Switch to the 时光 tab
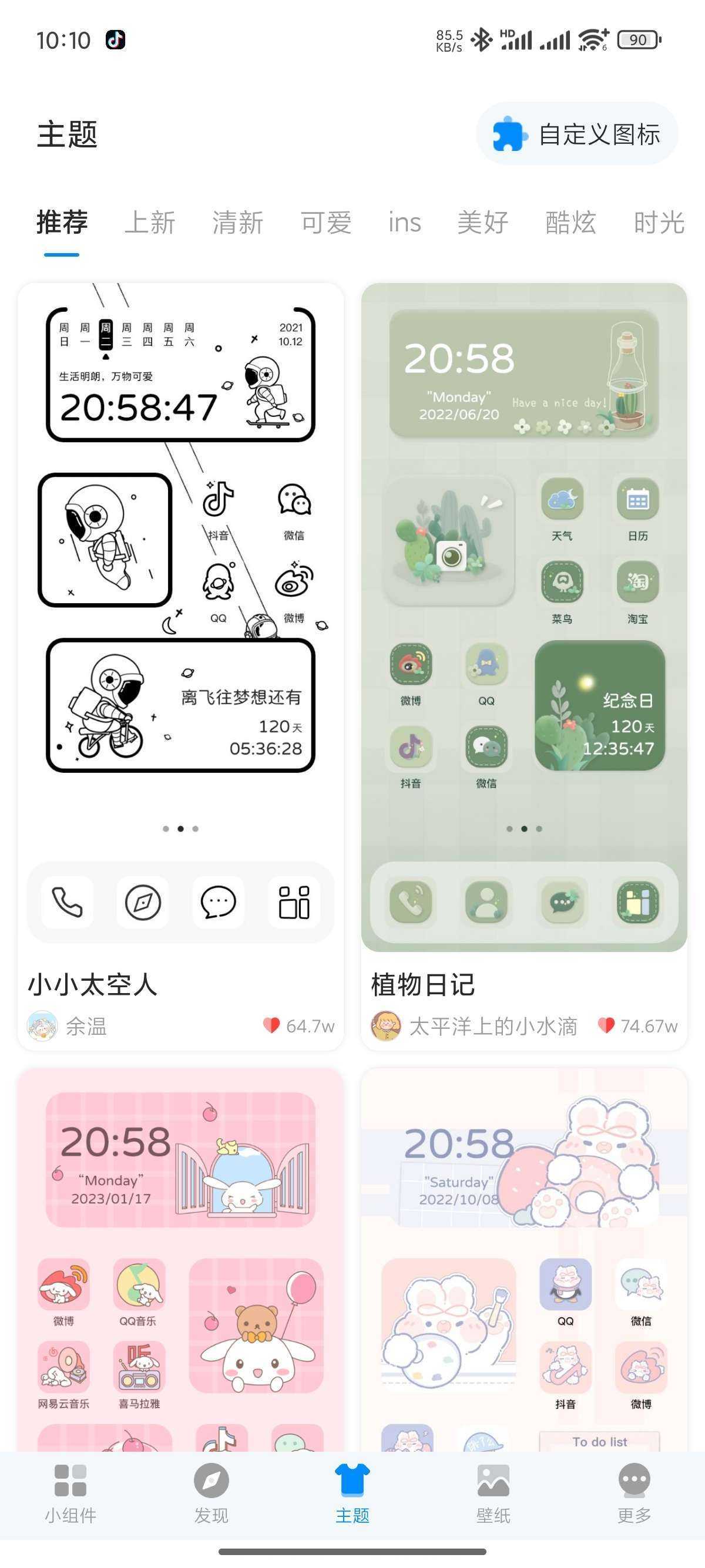This screenshot has width=705, height=1568. [x=659, y=222]
